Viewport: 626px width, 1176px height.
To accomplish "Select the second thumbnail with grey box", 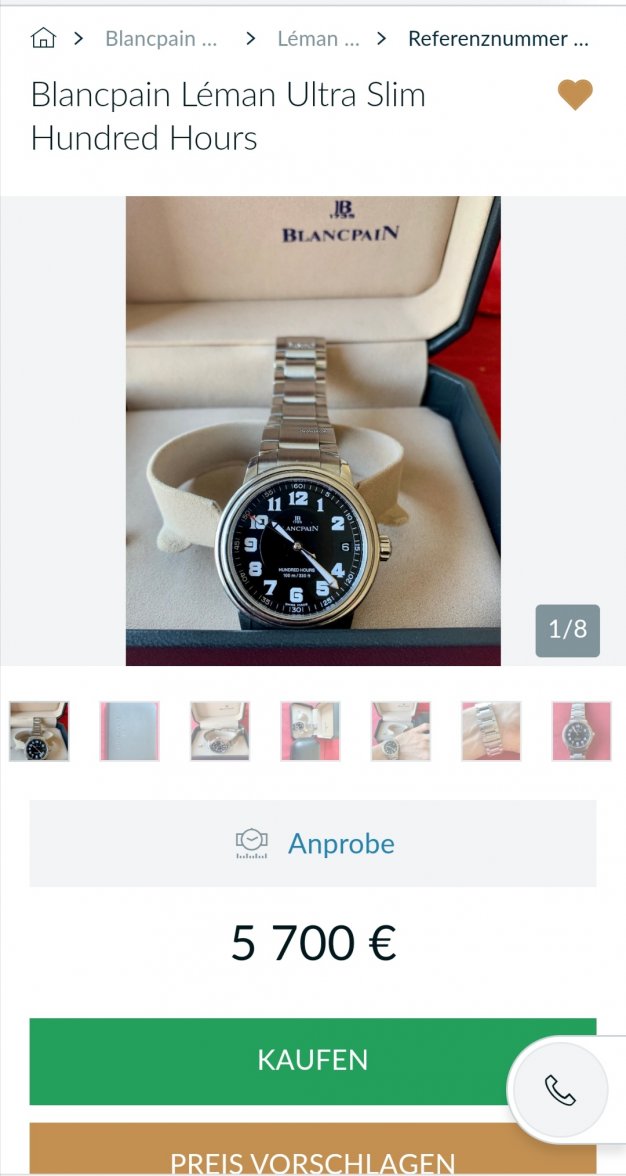I will click(129, 731).
